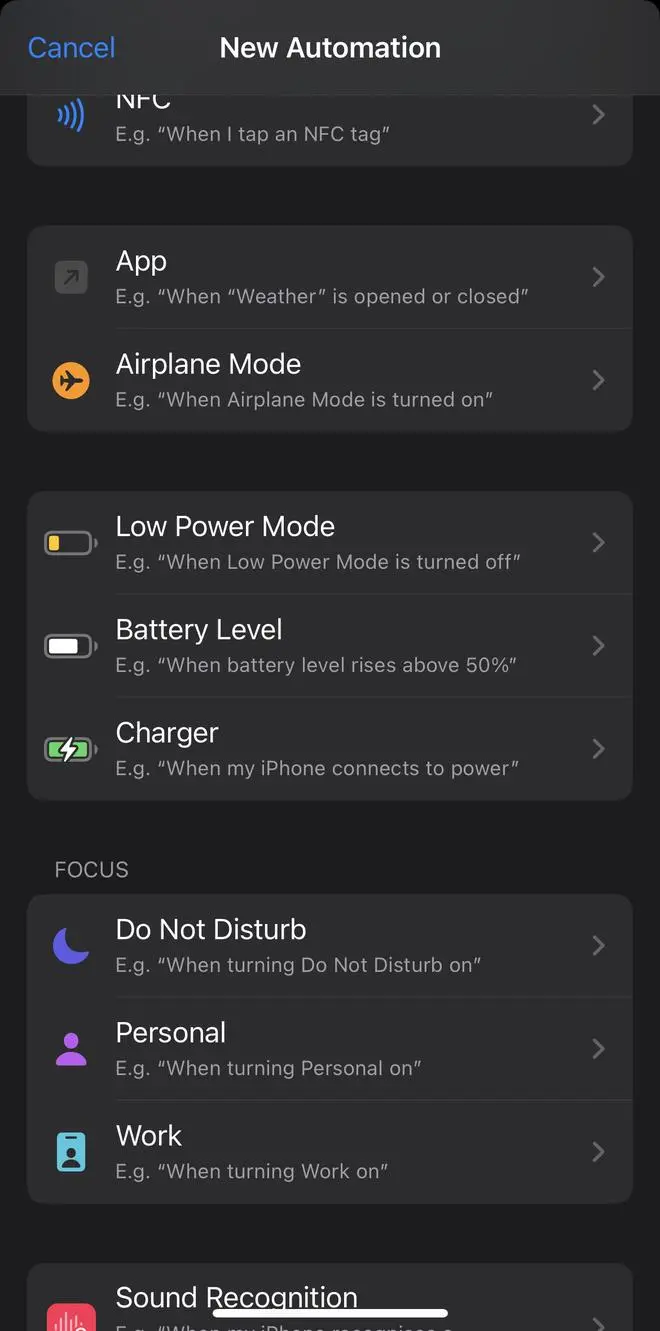660x1331 pixels.
Task: Open Low Power Mode trigger
Action: click(329, 543)
